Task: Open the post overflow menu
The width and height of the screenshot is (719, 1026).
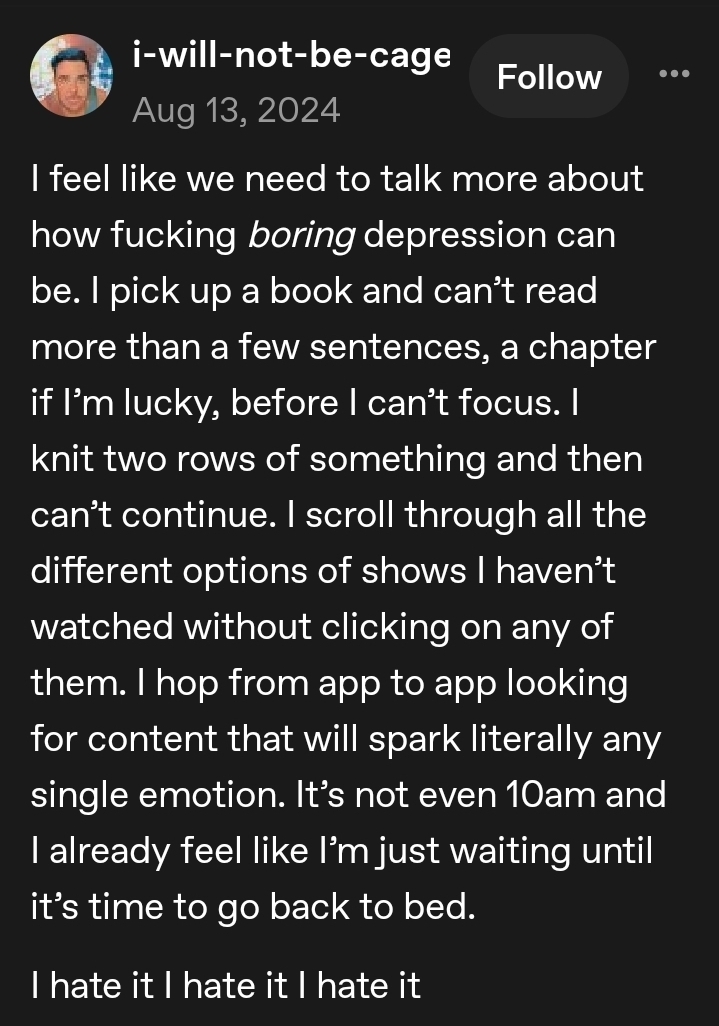Action: click(674, 74)
